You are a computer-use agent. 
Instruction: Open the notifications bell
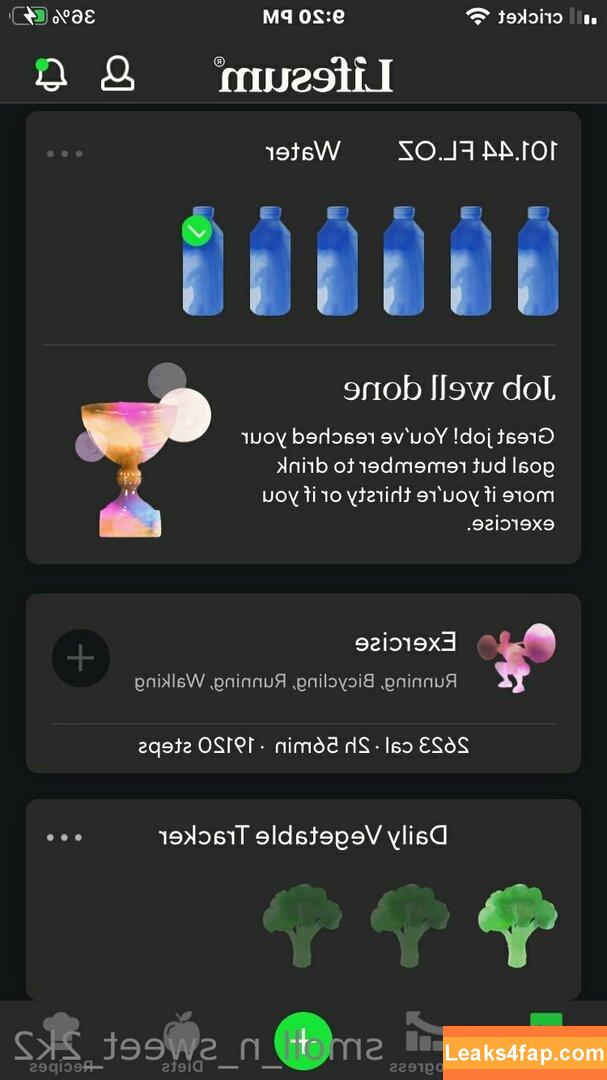click(x=51, y=74)
